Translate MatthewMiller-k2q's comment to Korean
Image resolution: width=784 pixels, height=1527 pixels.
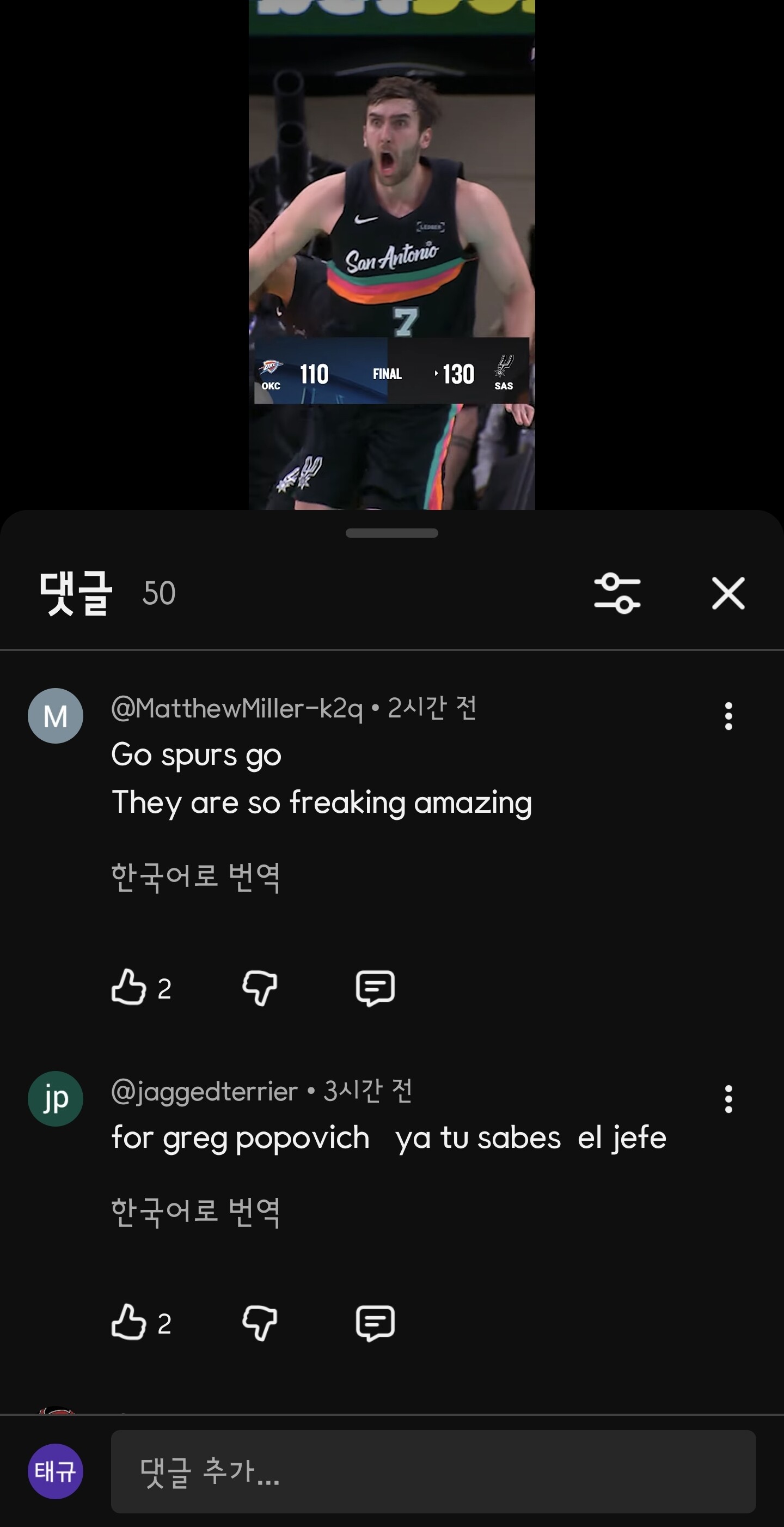click(x=195, y=877)
